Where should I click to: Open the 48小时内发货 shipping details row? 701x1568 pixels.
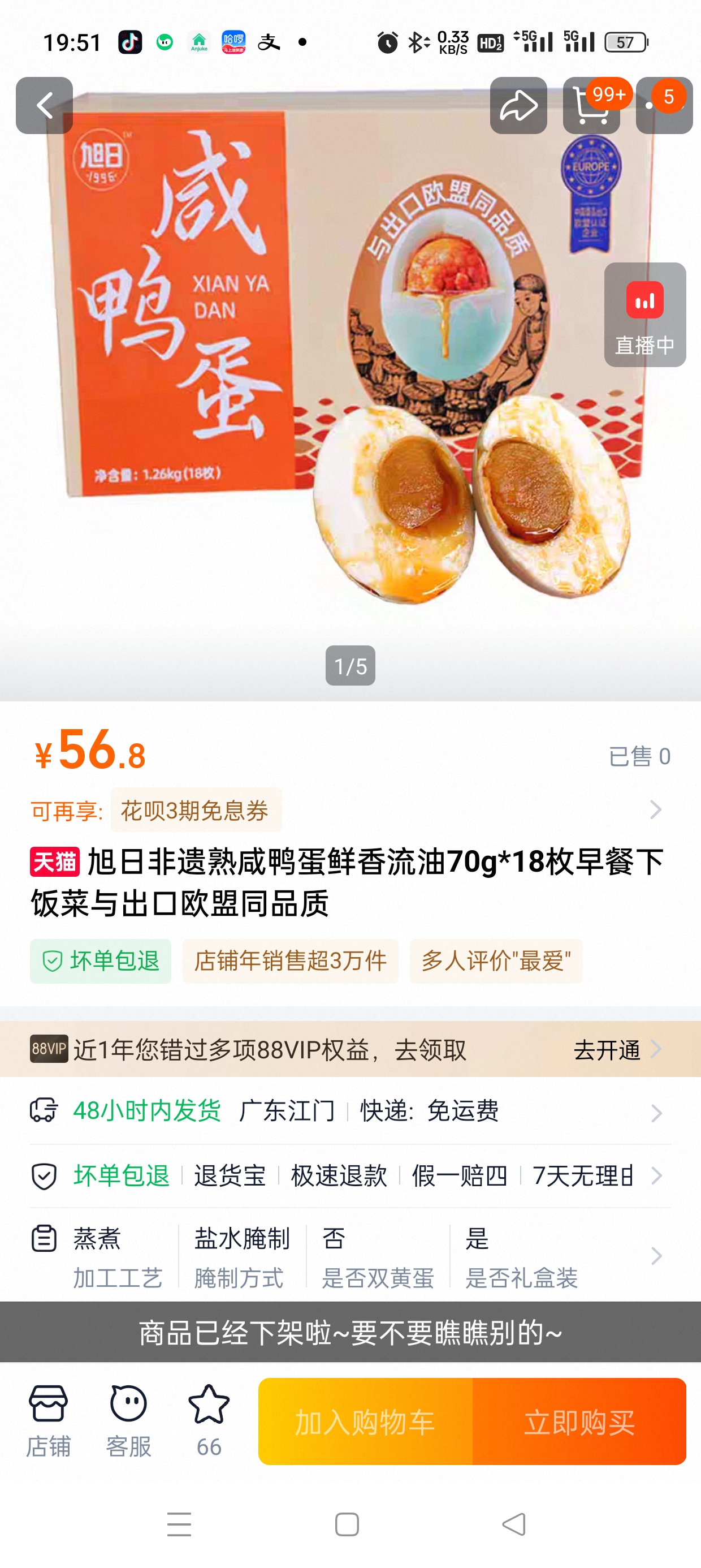coord(350,1112)
